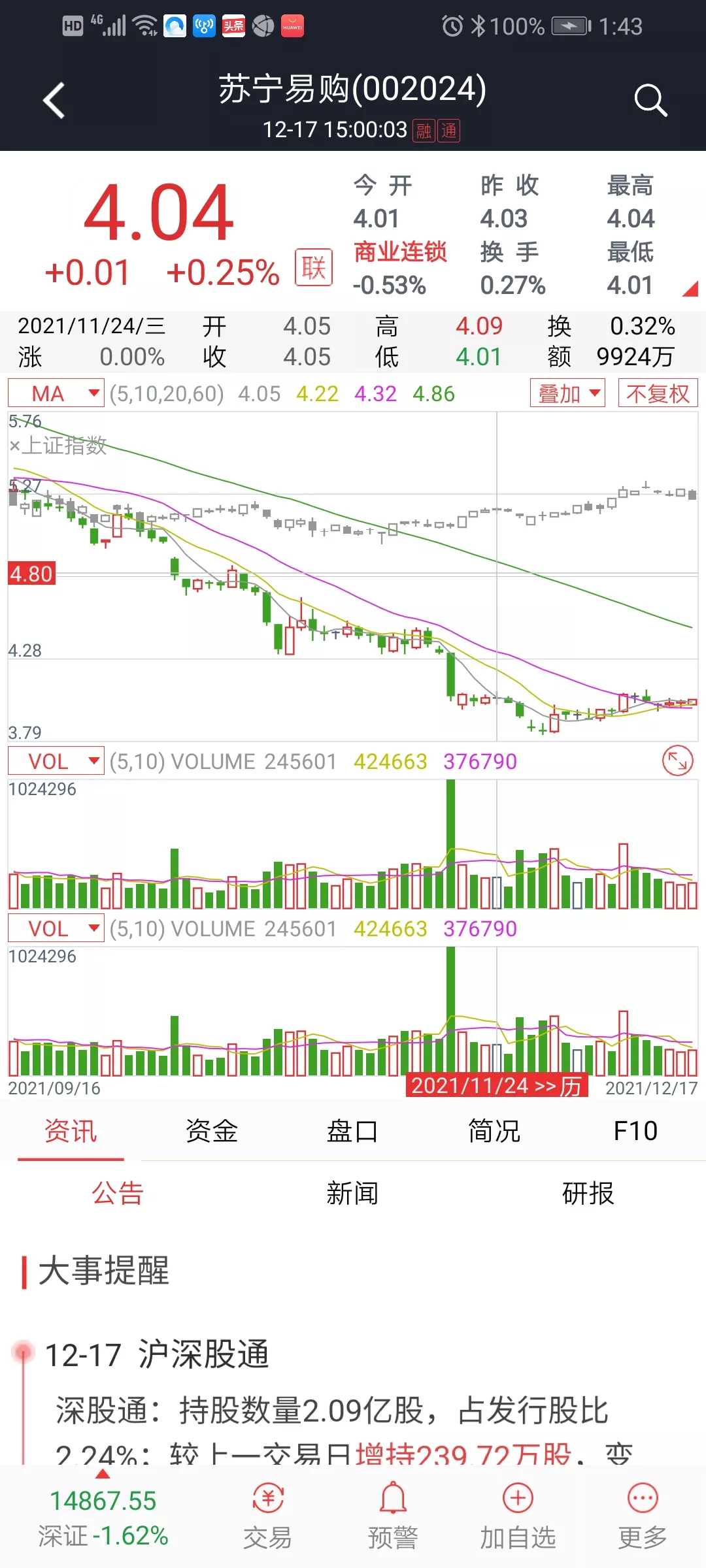Open the 历 date history button
The image size is (706, 1568).
tap(497, 1086)
